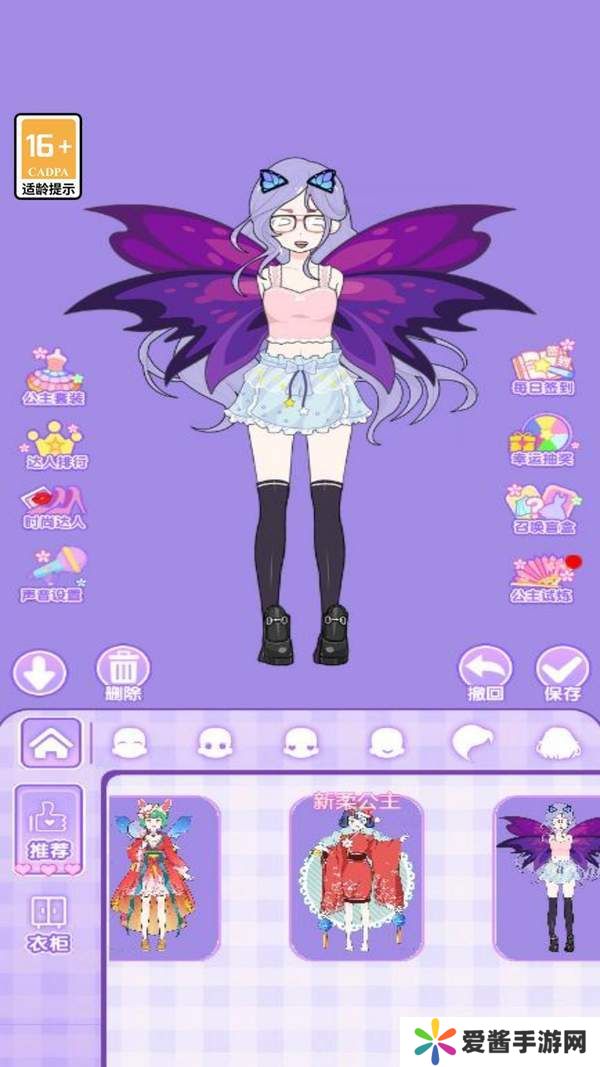Tap the download arrow button
This screenshot has width=600, height=1067.
pyautogui.click(x=39, y=673)
